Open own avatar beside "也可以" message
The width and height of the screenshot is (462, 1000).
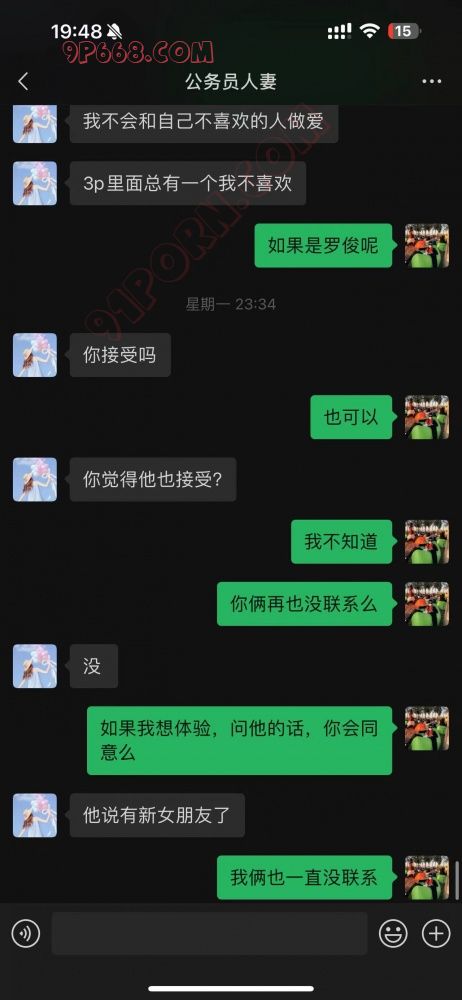[427, 417]
